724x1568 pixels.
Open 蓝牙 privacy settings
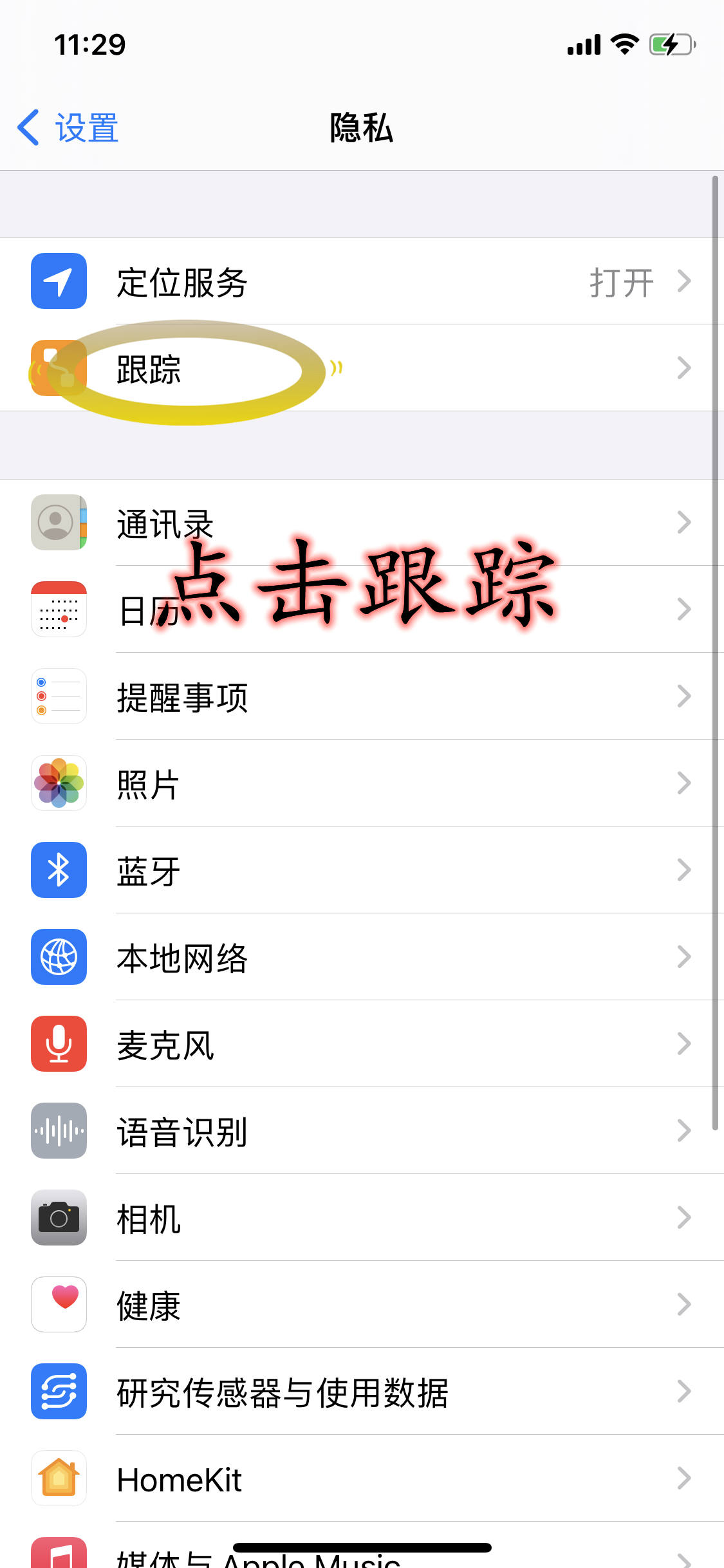[x=362, y=870]
